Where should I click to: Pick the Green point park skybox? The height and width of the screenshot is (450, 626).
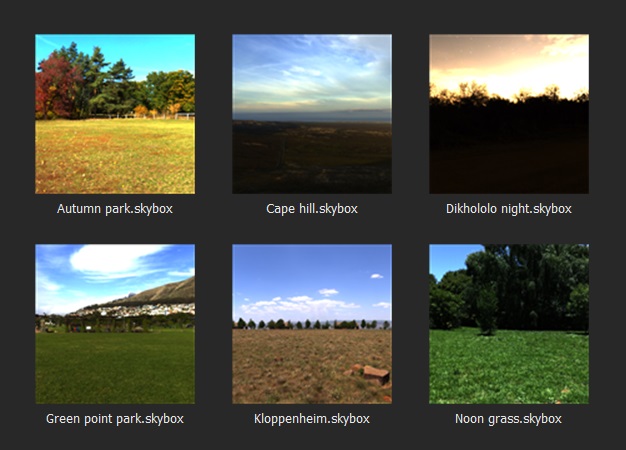[x=115, y=324]
